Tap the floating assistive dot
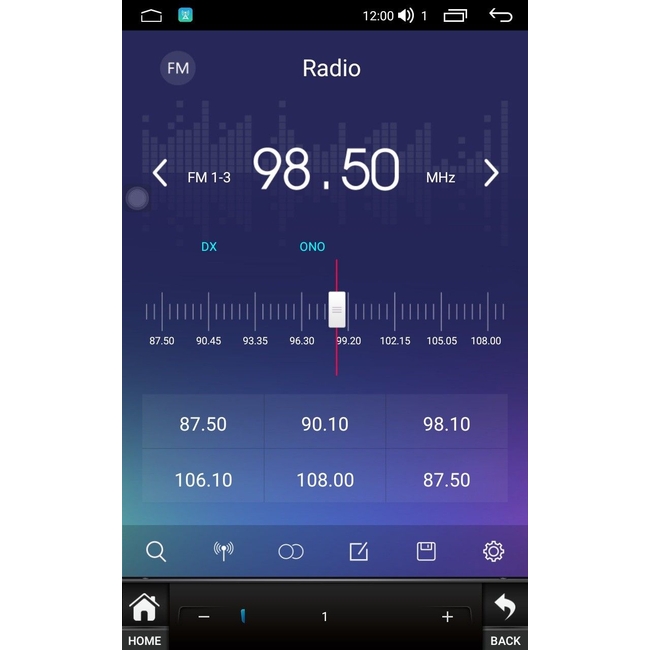The height and width of the screenshot is (650, 650). pos(137,198)
